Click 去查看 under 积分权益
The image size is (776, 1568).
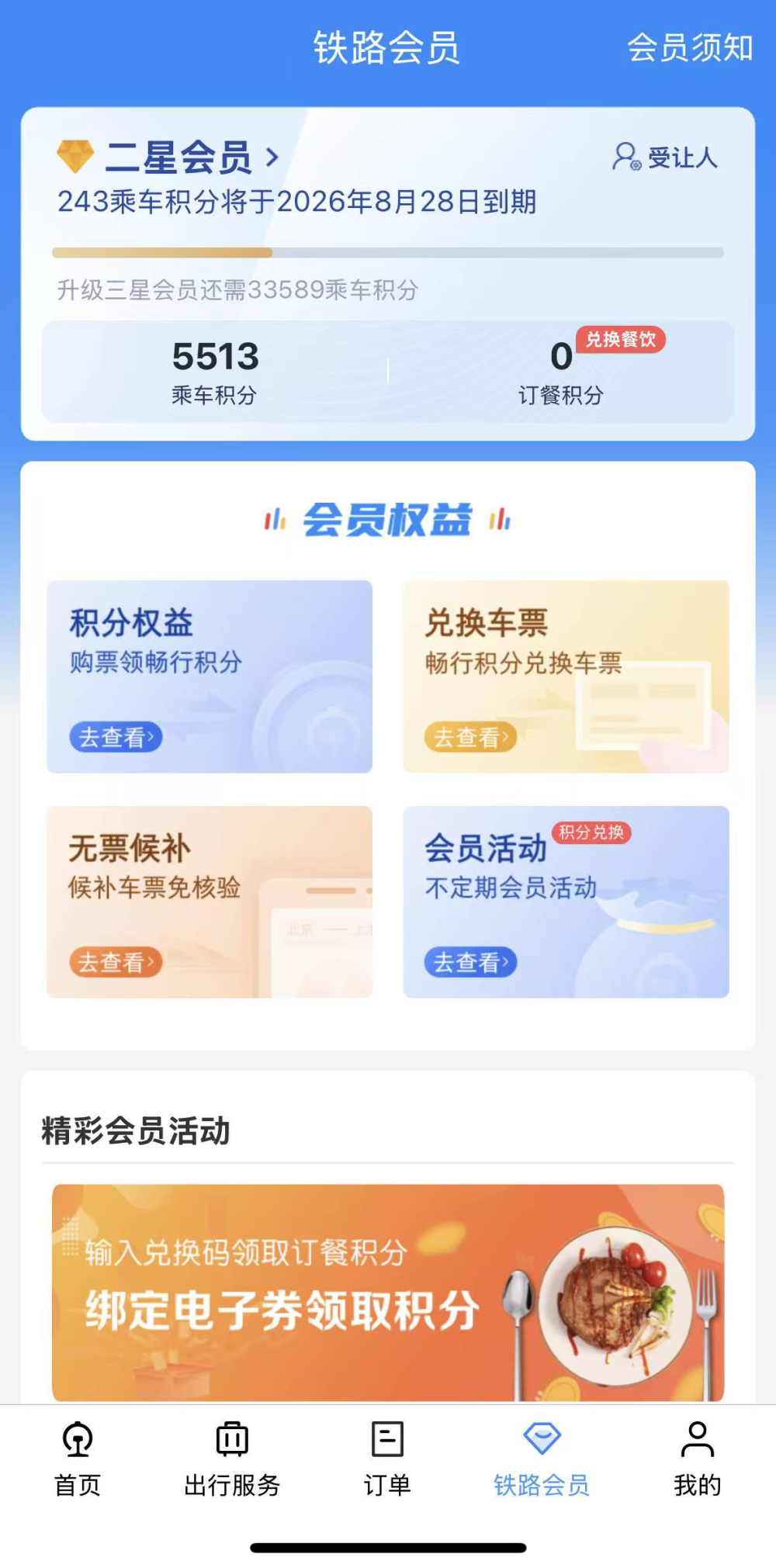tap(115, 738)
